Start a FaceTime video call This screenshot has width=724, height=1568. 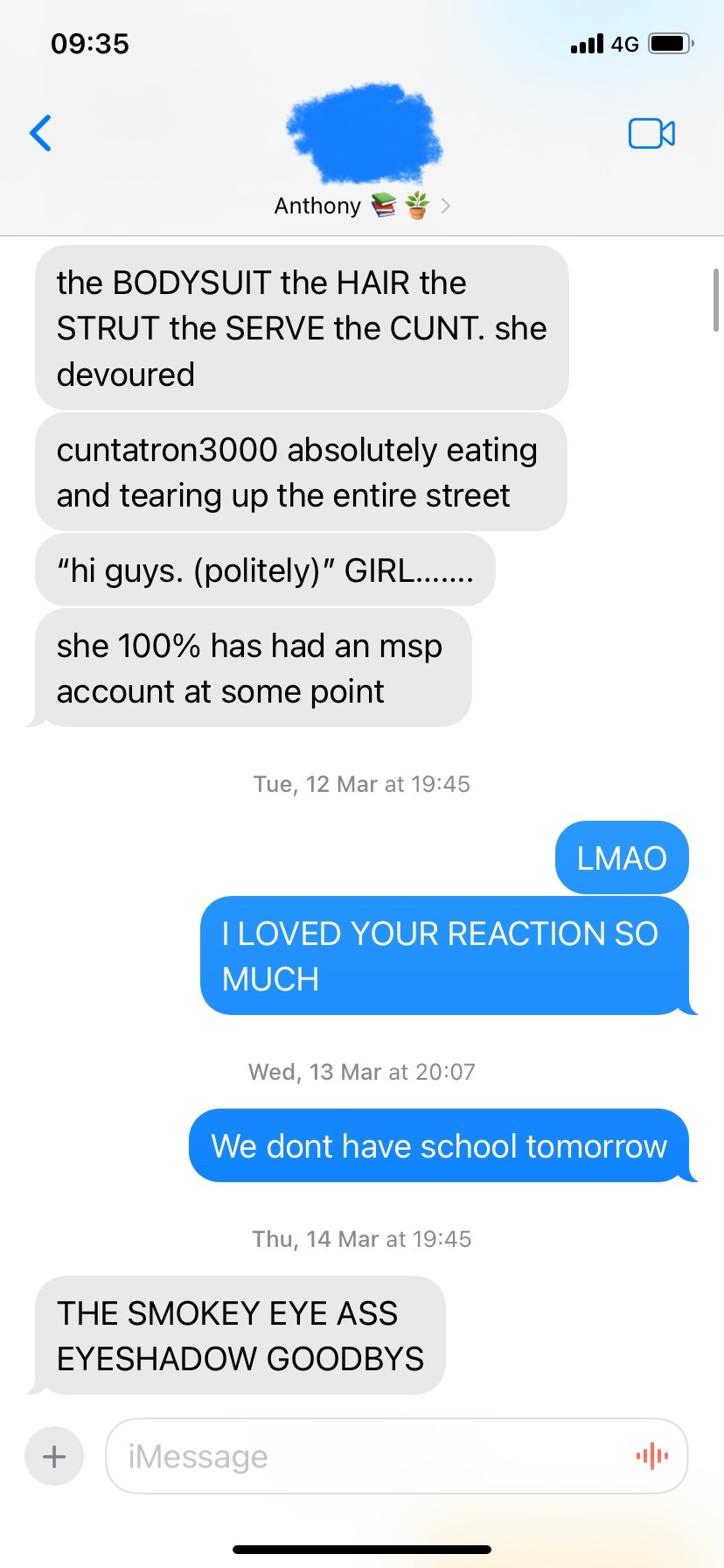(x=651, y=133)
